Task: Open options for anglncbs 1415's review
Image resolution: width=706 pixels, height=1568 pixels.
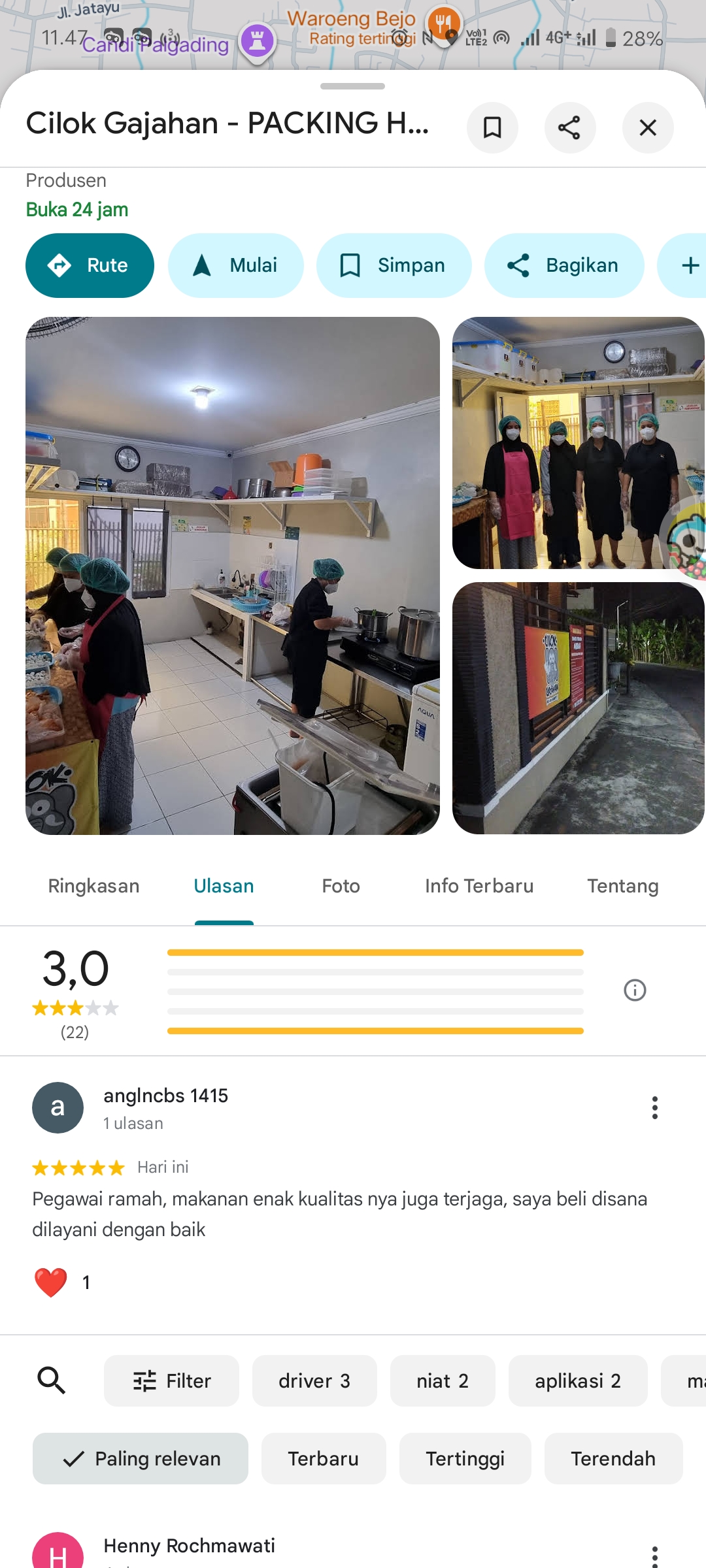Action: [654, 1107]
